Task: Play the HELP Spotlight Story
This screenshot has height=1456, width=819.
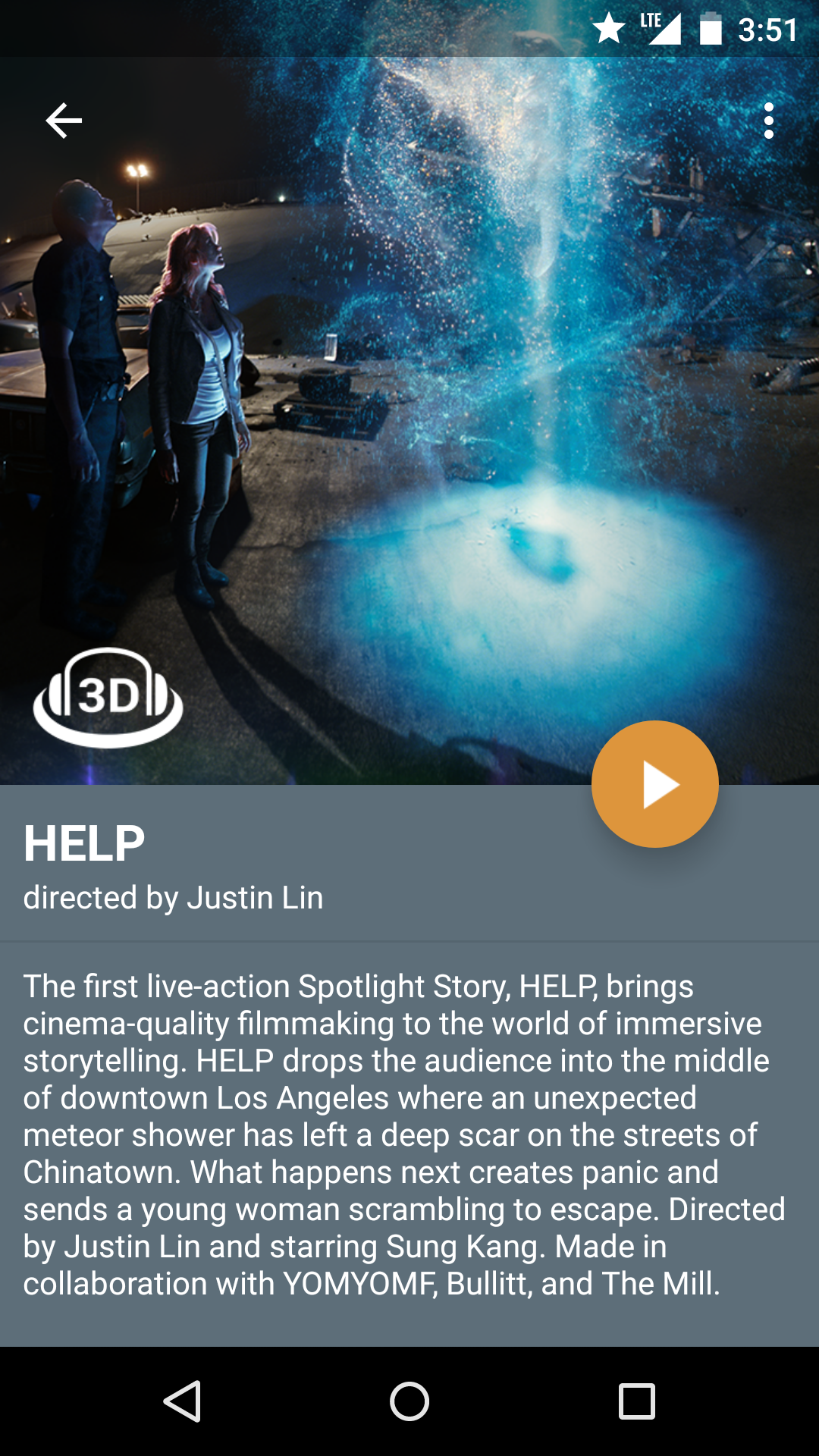Action: point(654,784)
